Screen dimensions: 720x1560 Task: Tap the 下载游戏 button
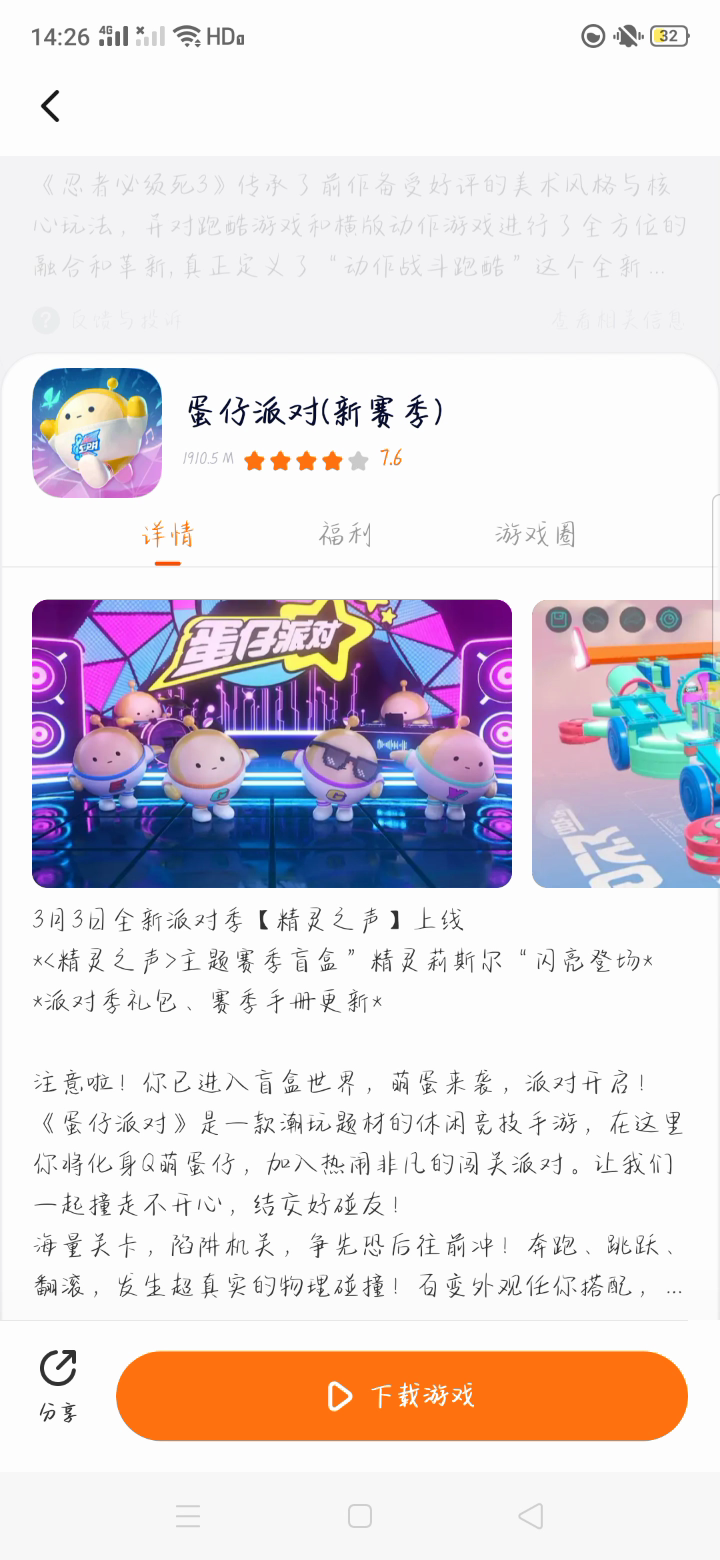402,1396
